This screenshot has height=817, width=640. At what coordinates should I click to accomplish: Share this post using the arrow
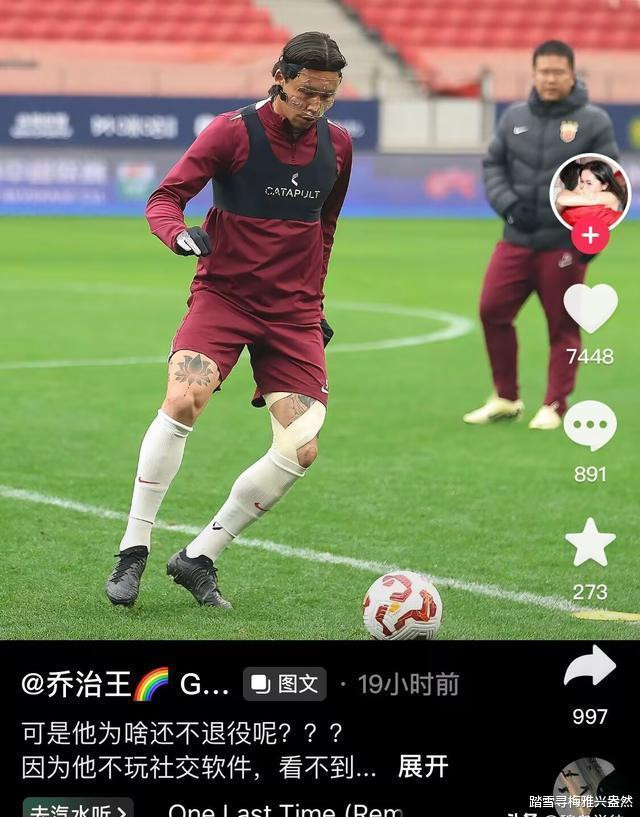[590, 666]
